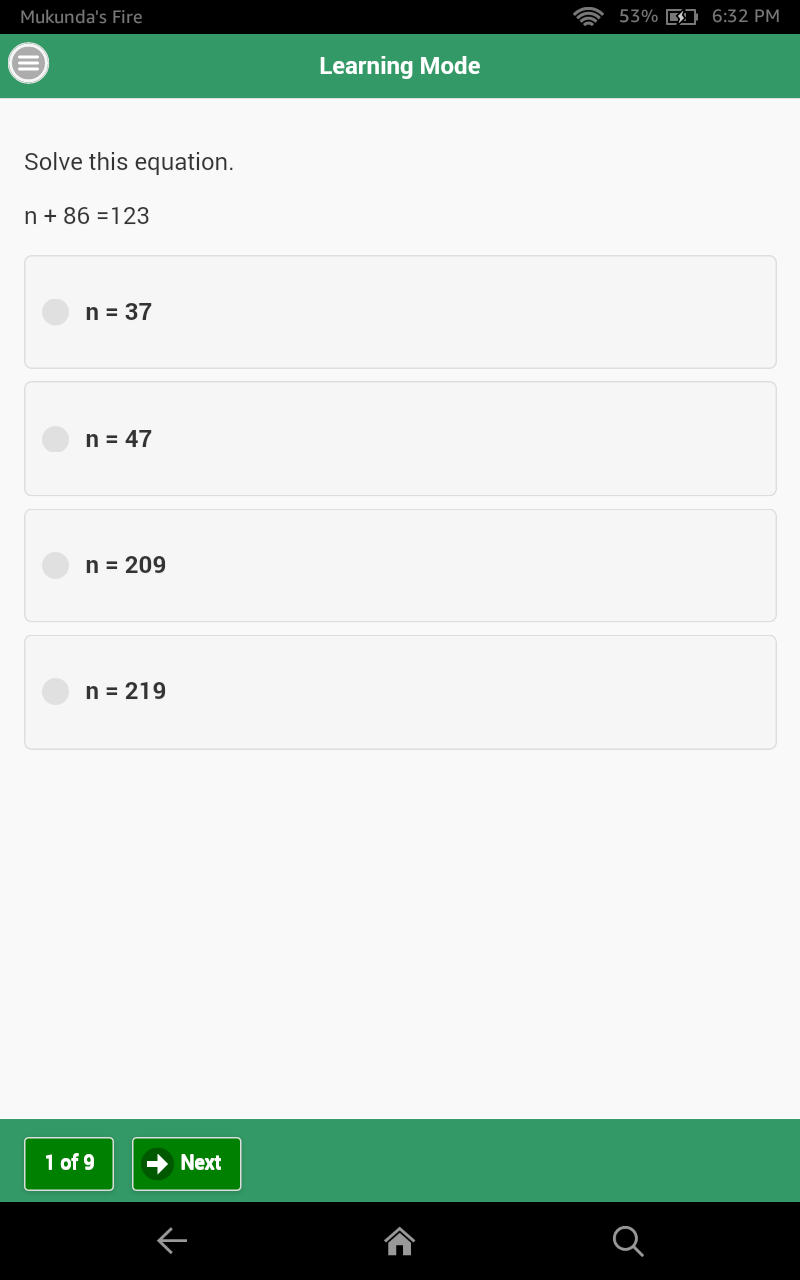The width and height of the screenshot is (800, 1280).
Task: Tap the Learning Mode title bar
Action: (x=400, y=65)
